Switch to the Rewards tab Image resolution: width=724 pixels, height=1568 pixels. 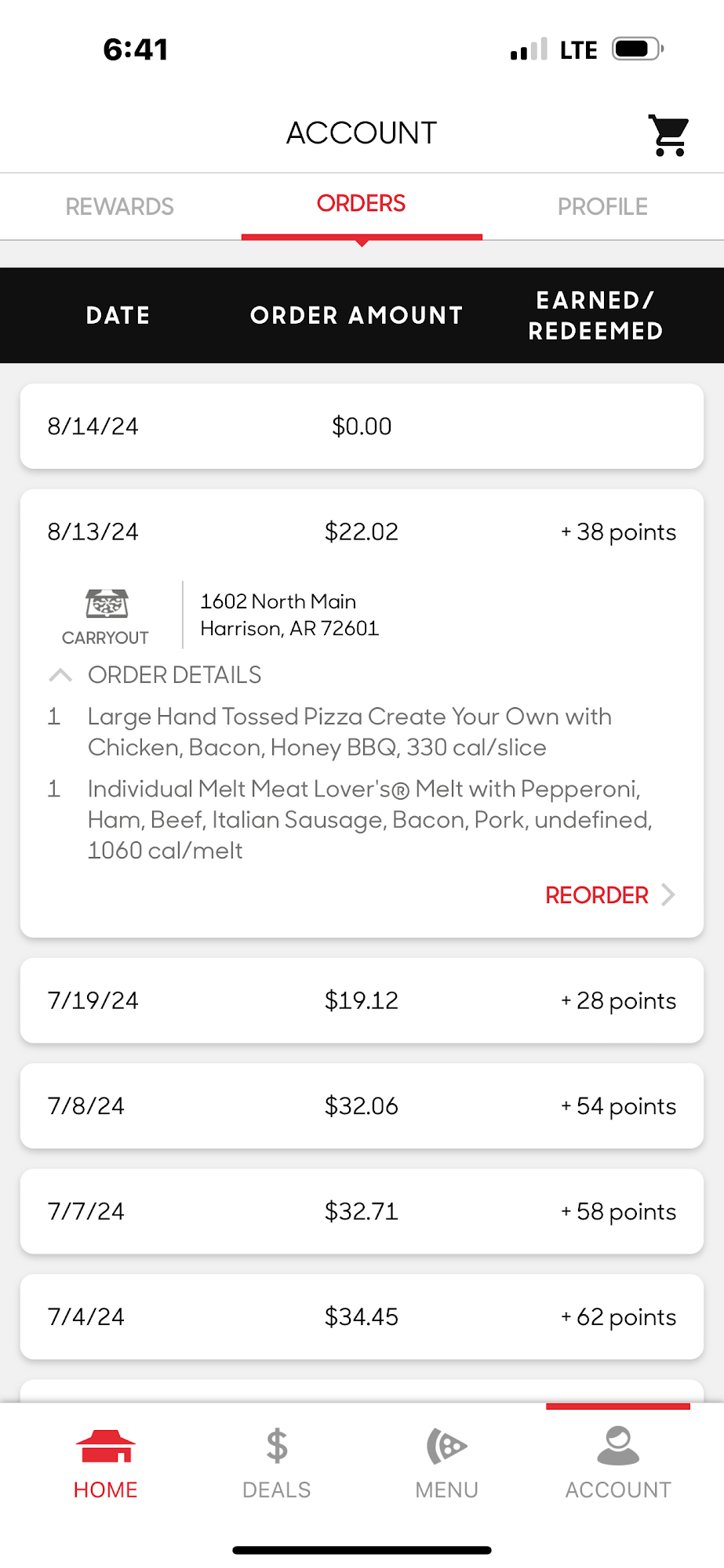120,207
